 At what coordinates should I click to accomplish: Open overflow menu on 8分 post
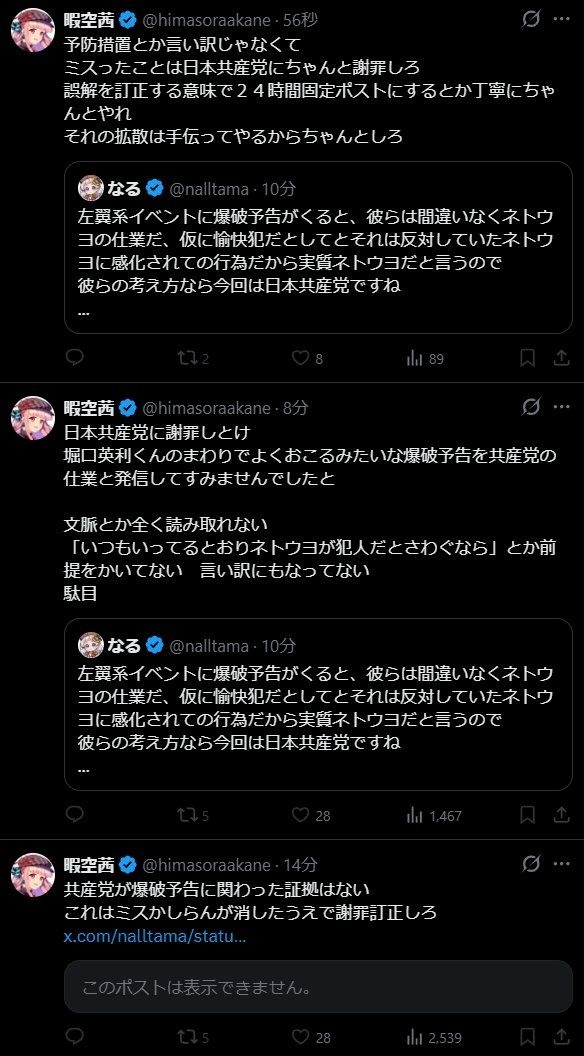561,407
